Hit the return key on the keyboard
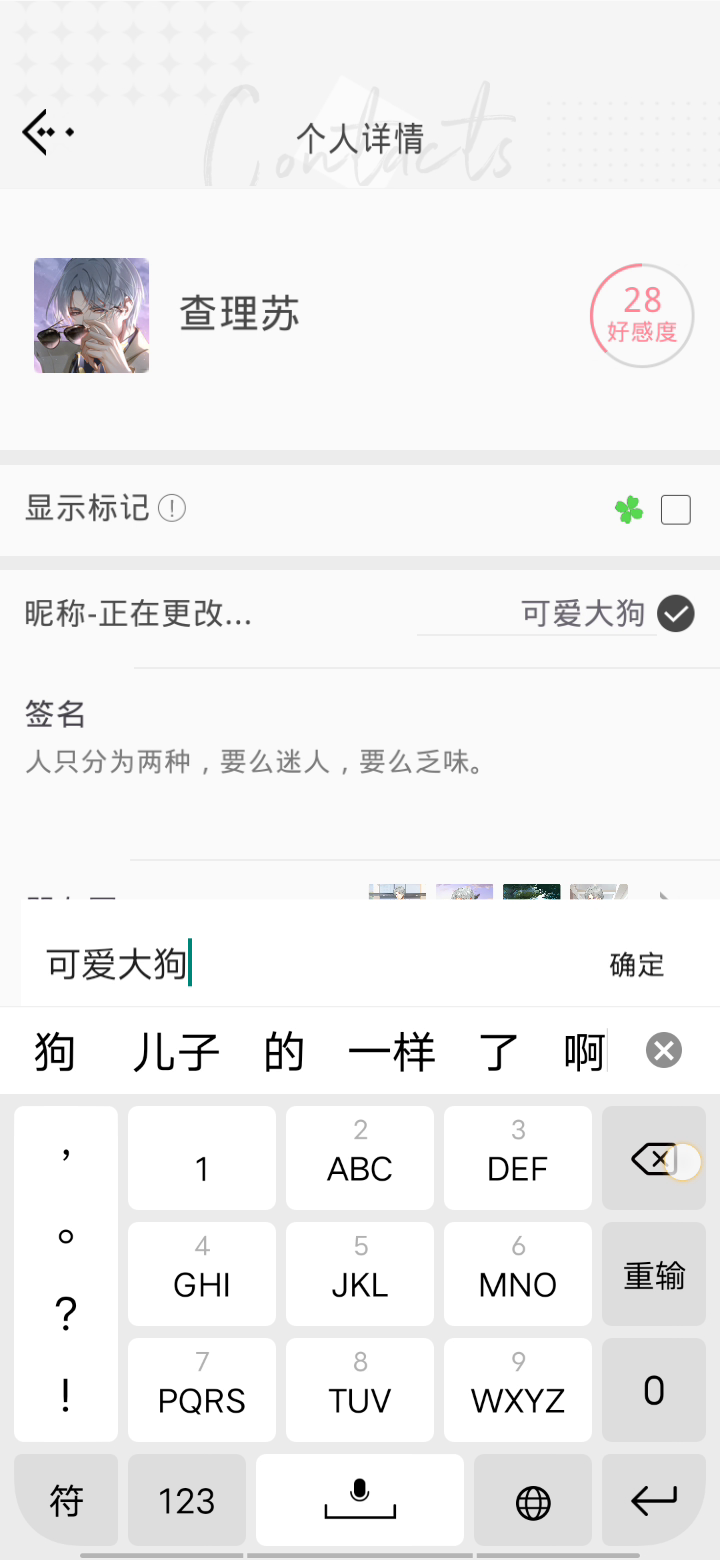720x1560 pixels. tap(654, 1501)
